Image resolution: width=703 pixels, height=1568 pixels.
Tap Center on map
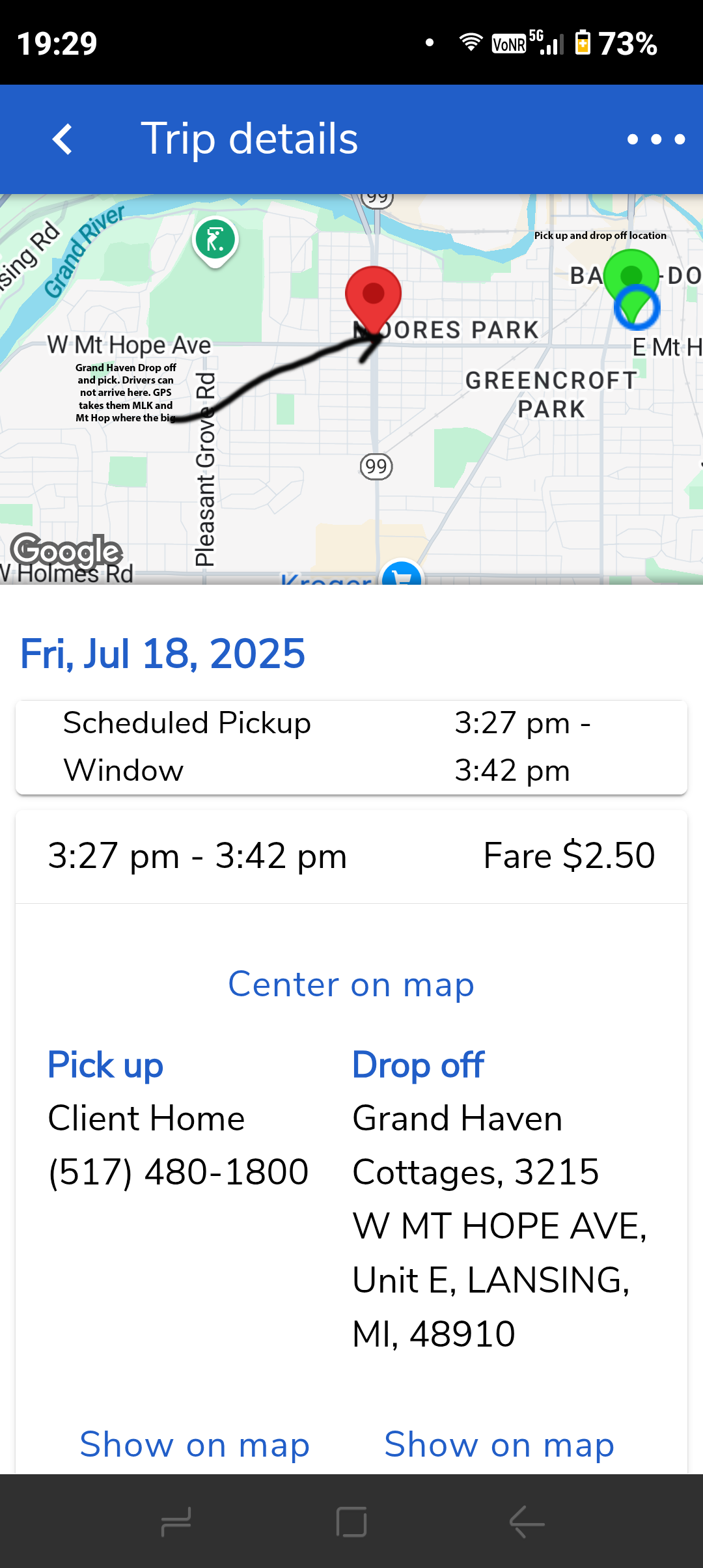click(x=351, y=984)
